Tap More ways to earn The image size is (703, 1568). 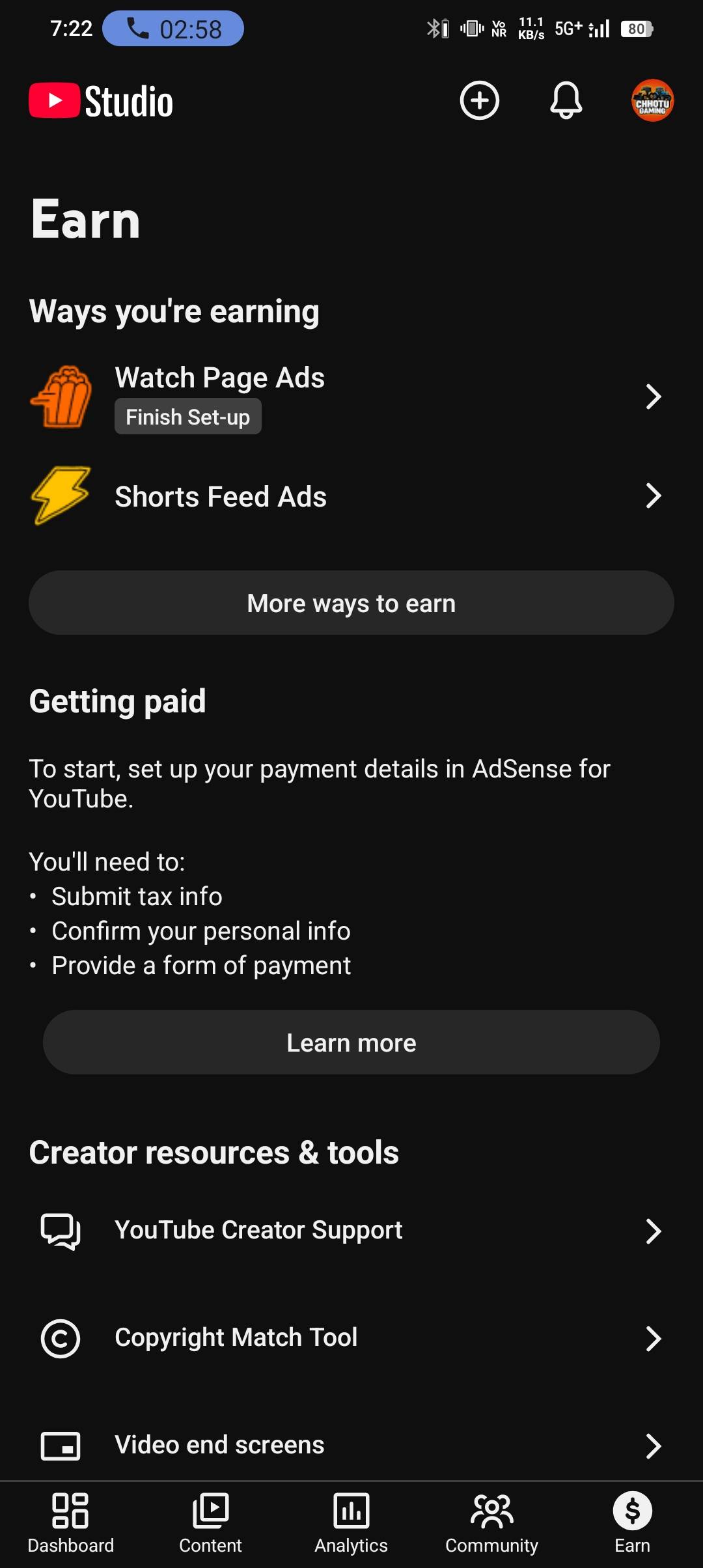pos(351,603)
